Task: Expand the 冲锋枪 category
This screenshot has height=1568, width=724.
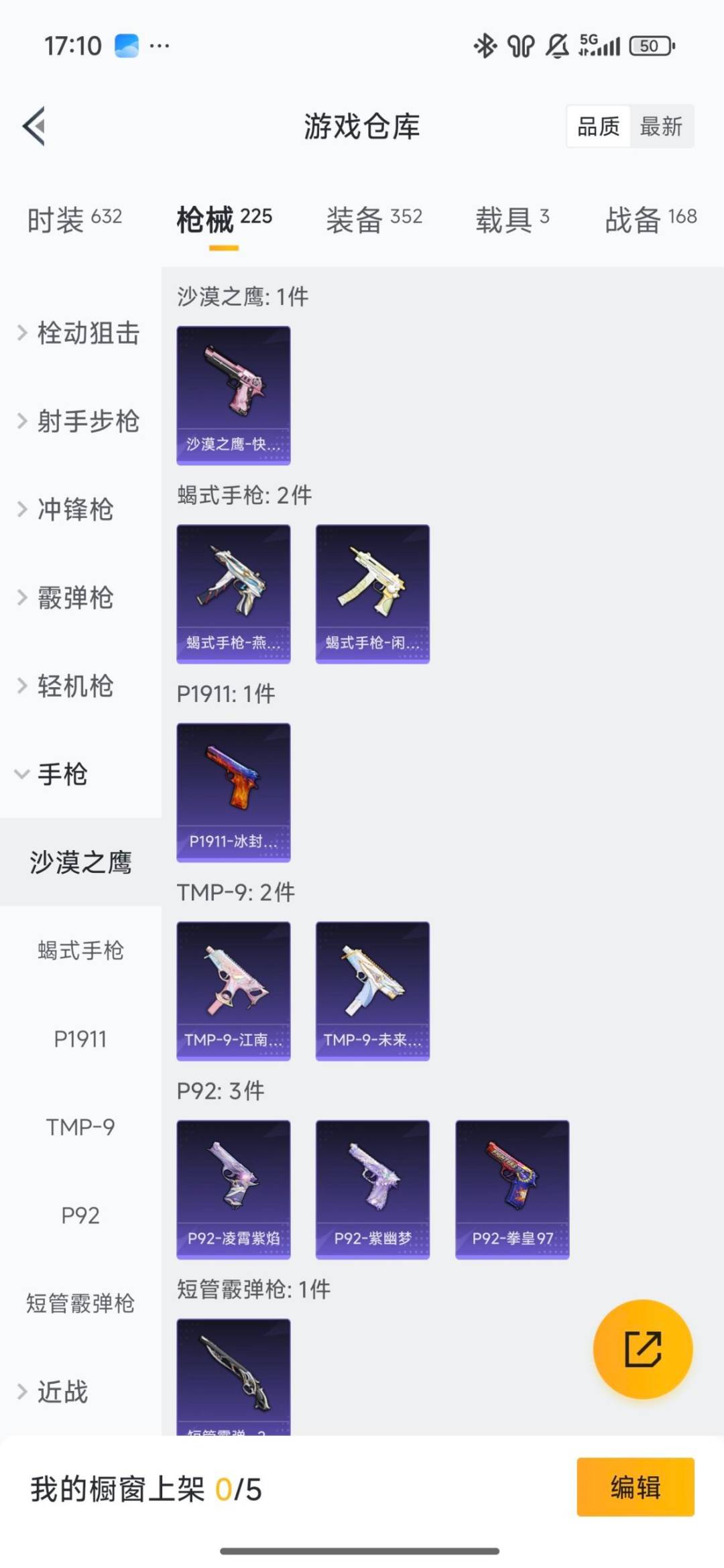Action: click(x=76, y=511)
